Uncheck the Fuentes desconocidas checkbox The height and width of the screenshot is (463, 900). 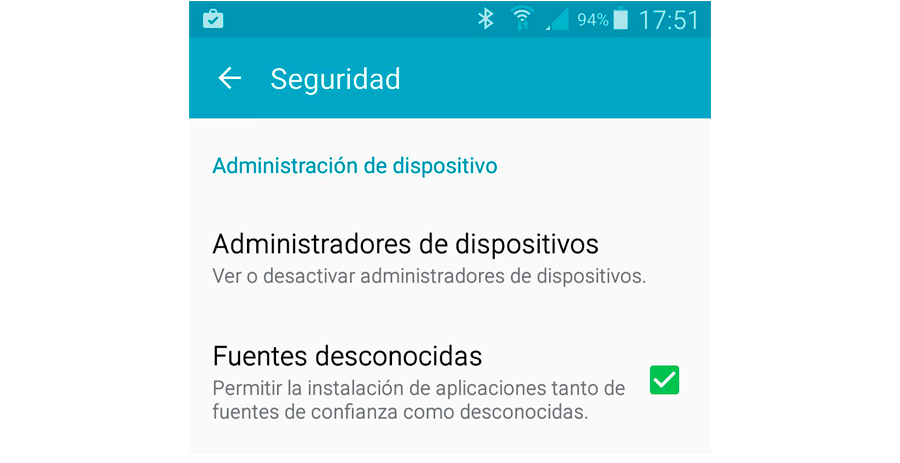[664, 380]
